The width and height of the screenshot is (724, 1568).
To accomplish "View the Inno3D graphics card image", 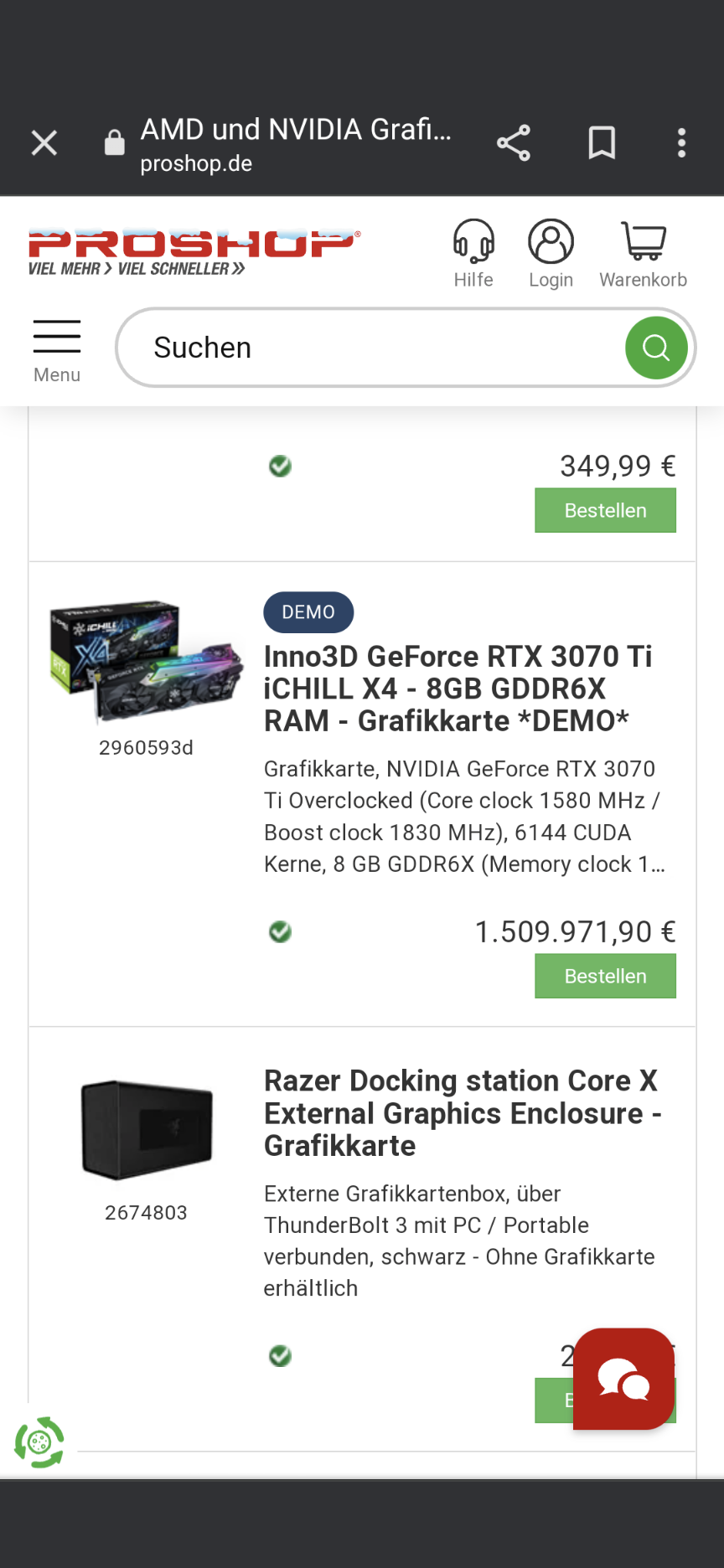I will 147,661.
